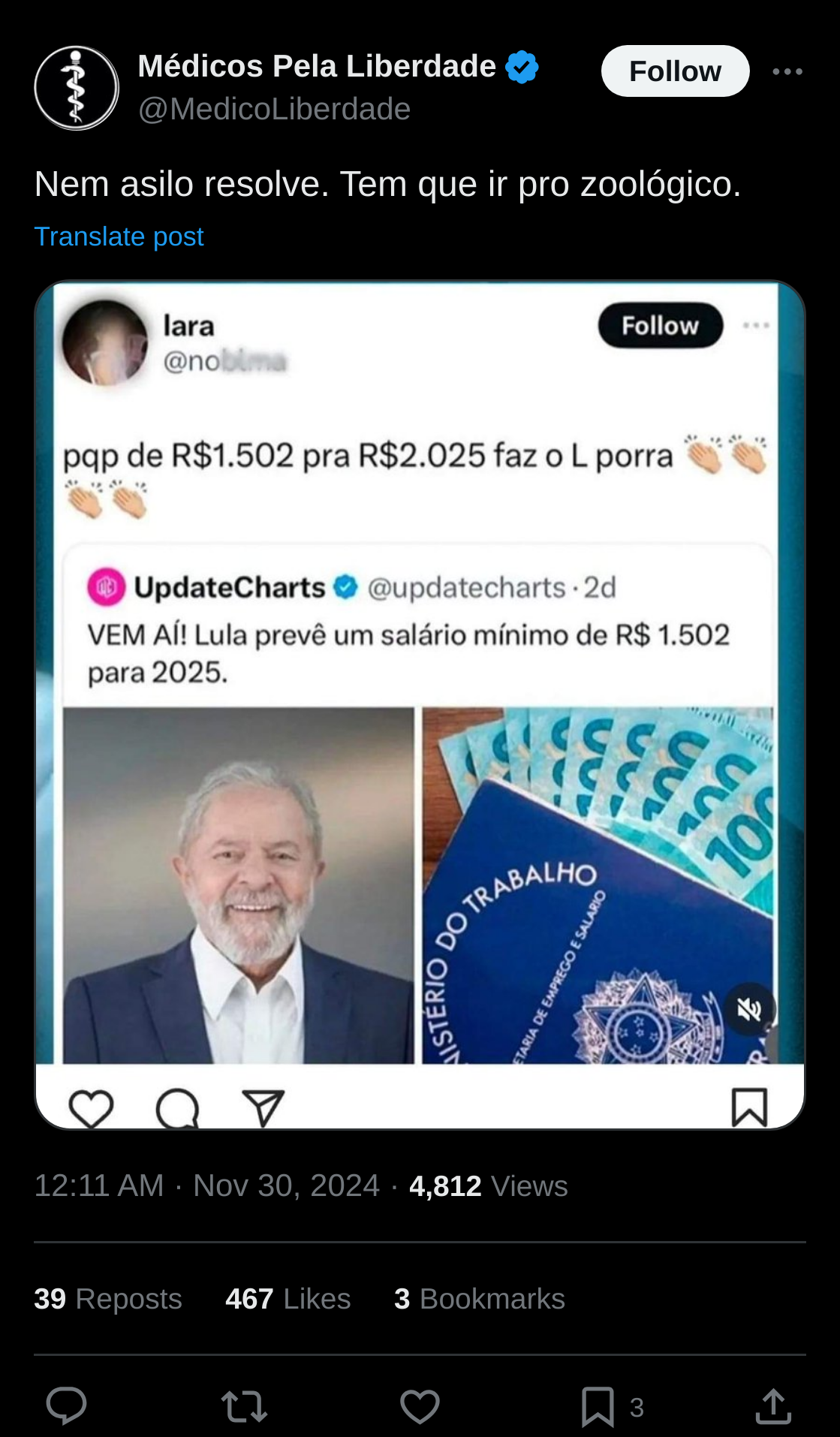The image size is (840, 1437).
Task: Like this post
Action: click(420, 1405)
